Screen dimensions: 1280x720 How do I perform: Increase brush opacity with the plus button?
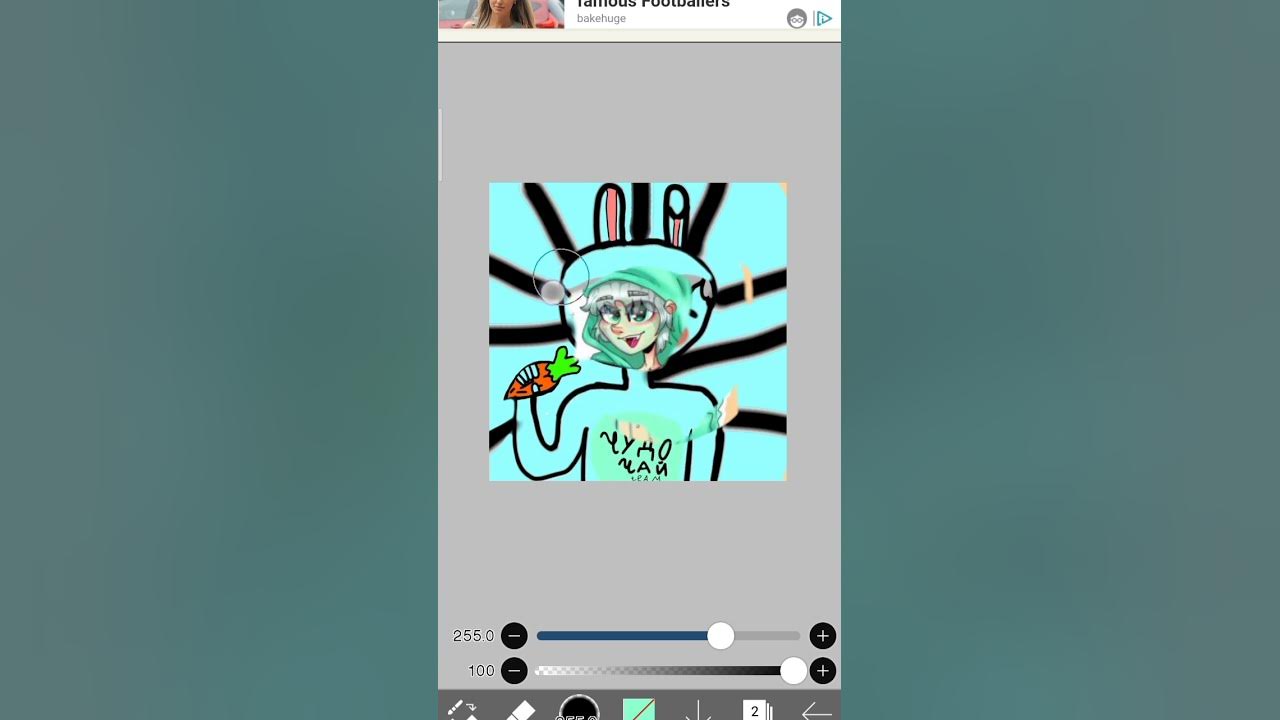click(822, 671)
